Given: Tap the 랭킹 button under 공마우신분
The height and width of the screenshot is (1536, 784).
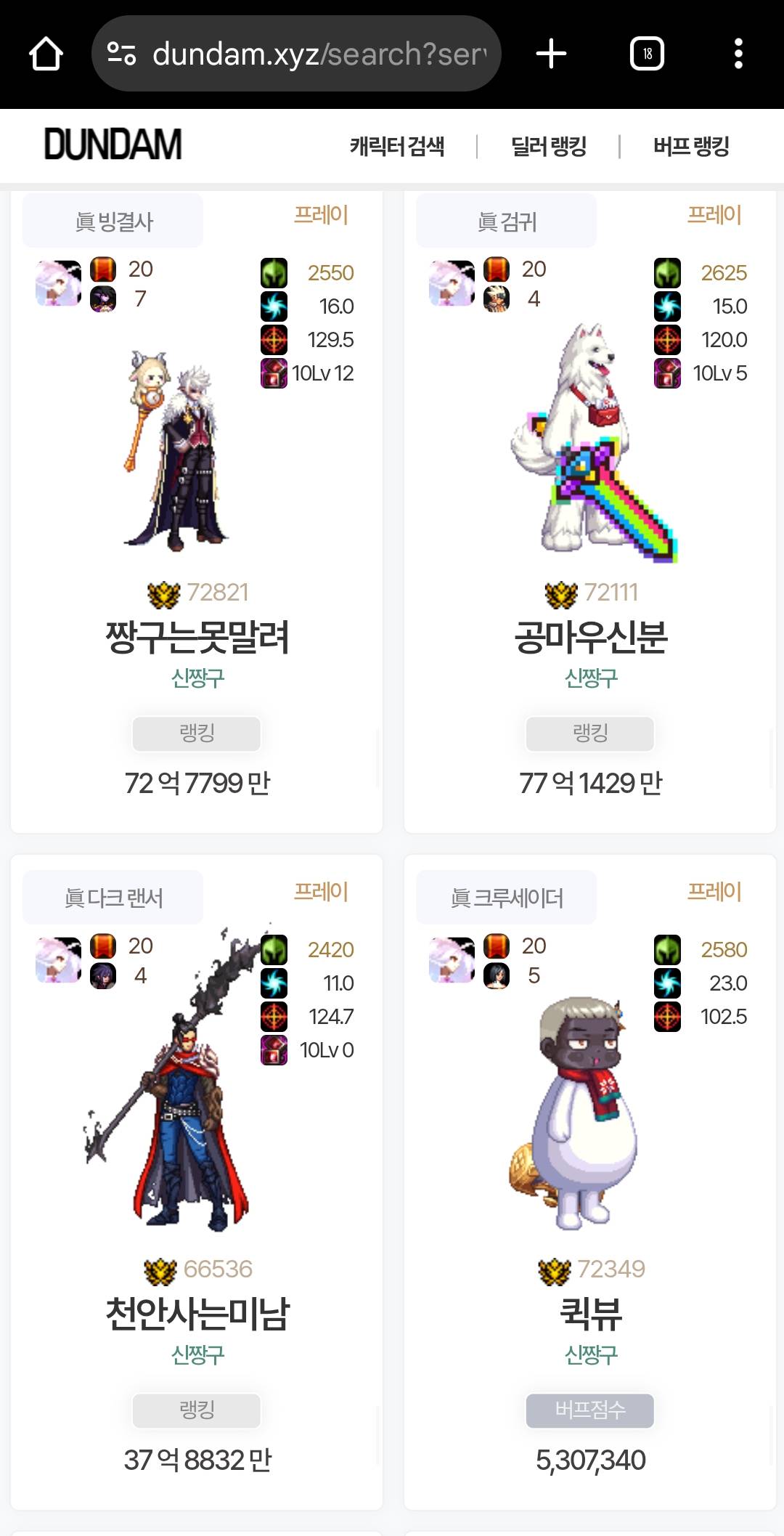Looking at the screenshot, I should click(590, 734).
